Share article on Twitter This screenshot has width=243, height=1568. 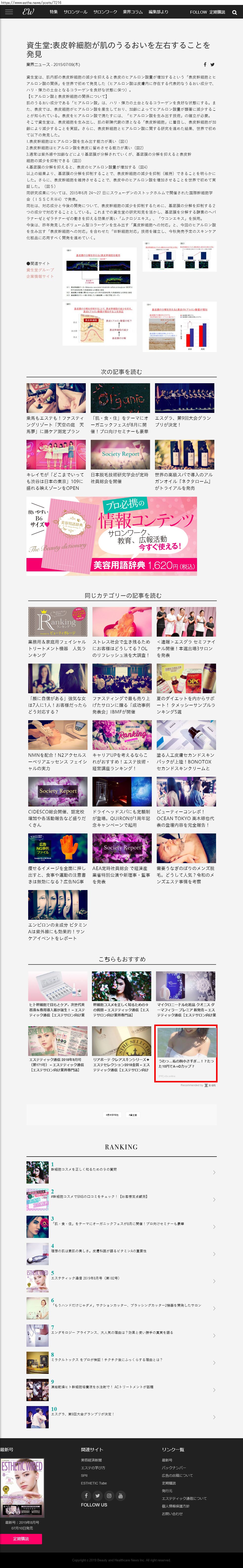pyautogui.click(x=213, y=65)
